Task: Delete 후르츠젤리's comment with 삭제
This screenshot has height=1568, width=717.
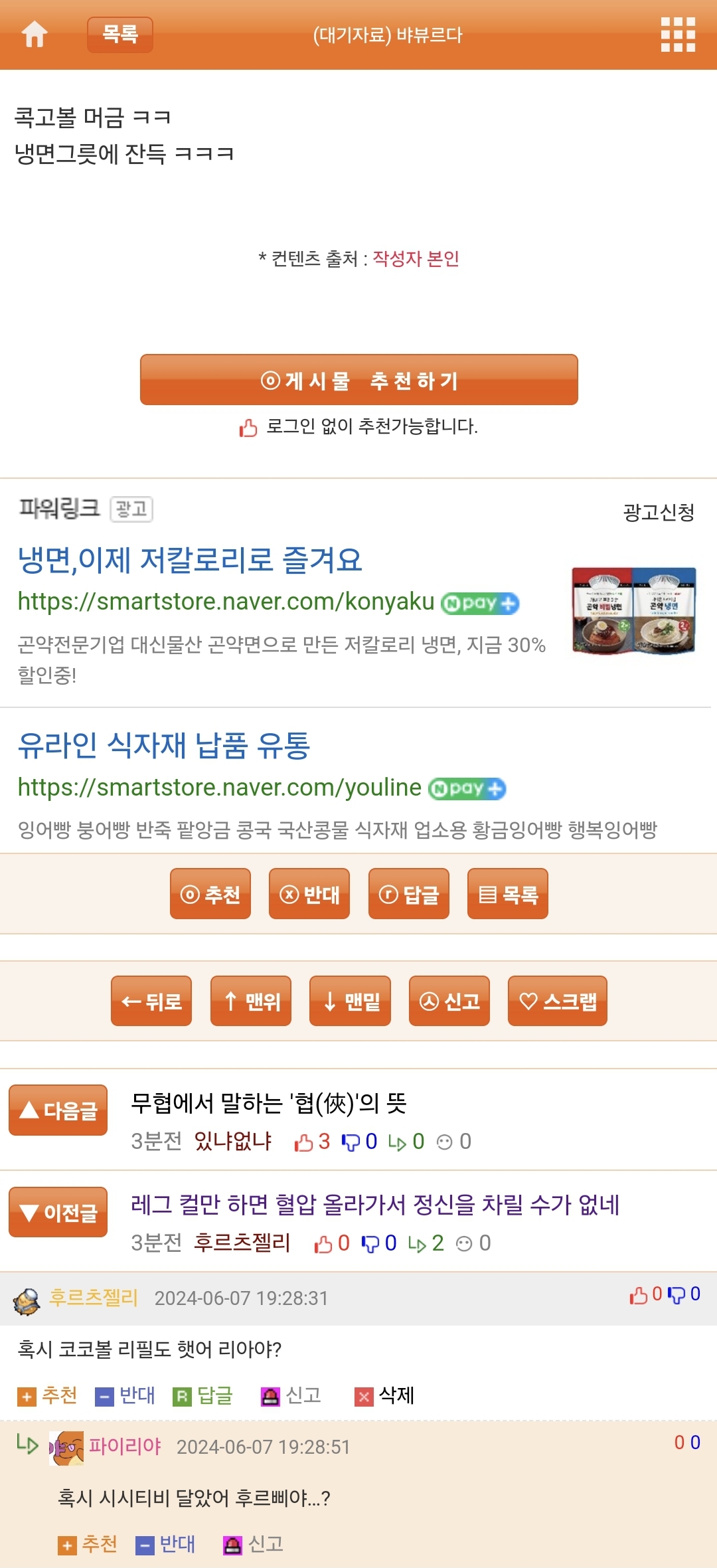Action: (385, 1395)
